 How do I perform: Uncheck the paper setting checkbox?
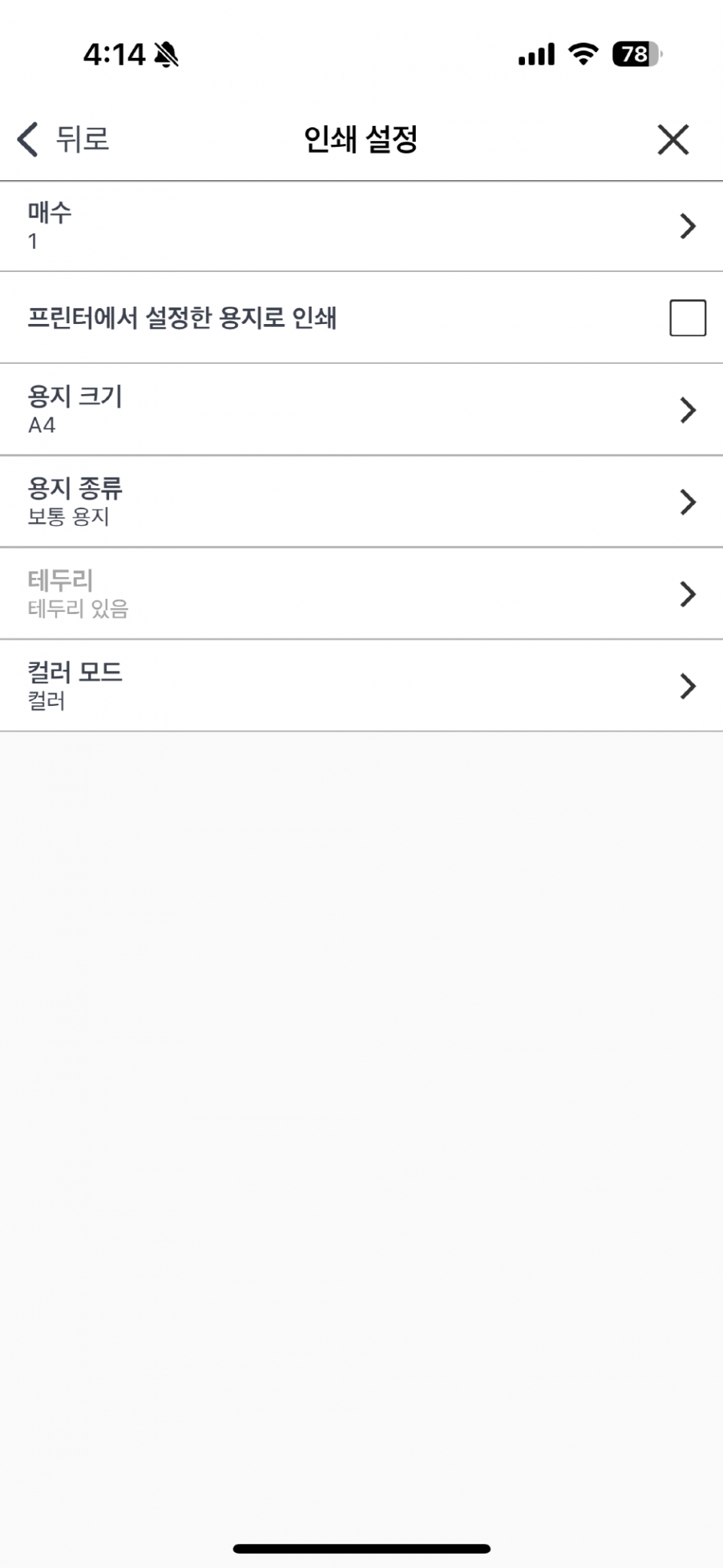686,319
